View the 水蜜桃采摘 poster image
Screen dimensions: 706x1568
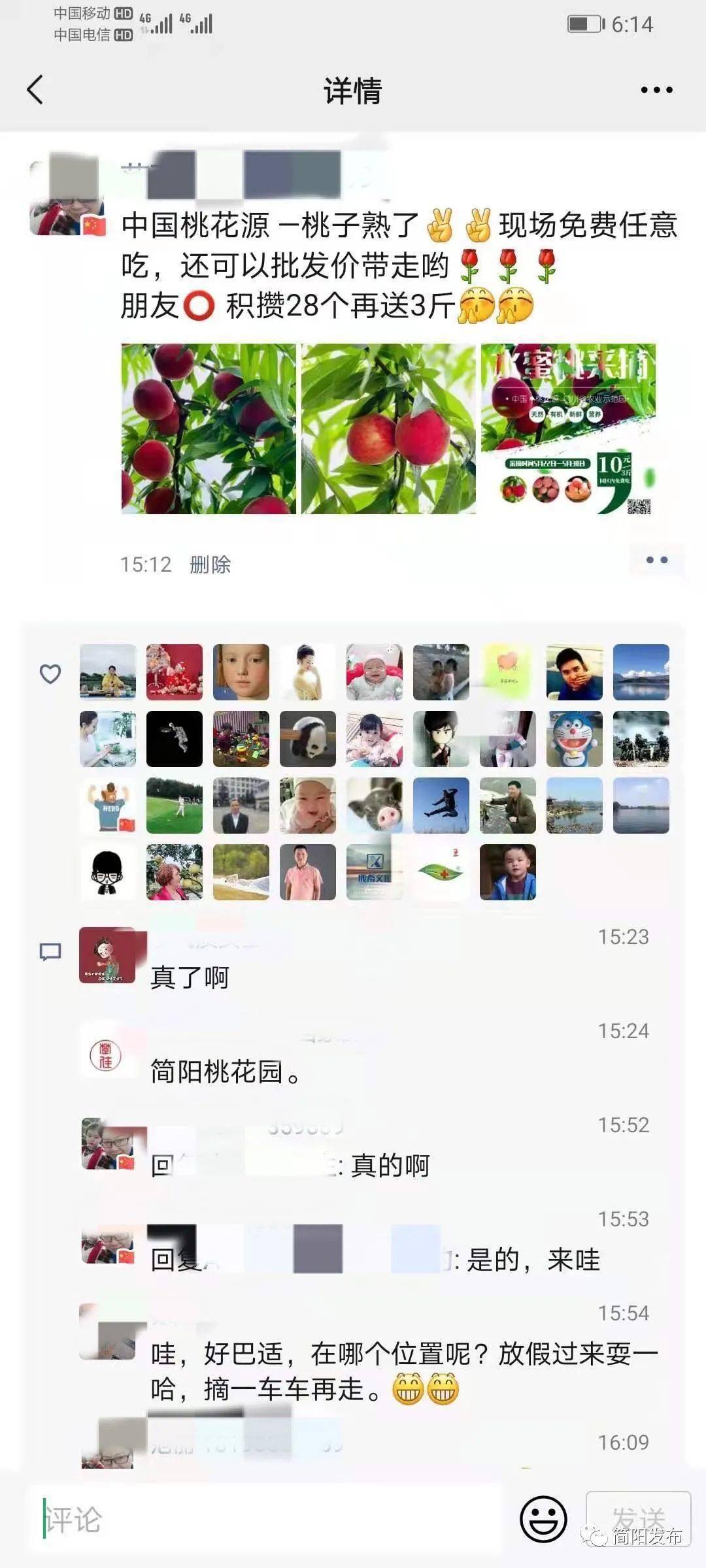[568, 429]
